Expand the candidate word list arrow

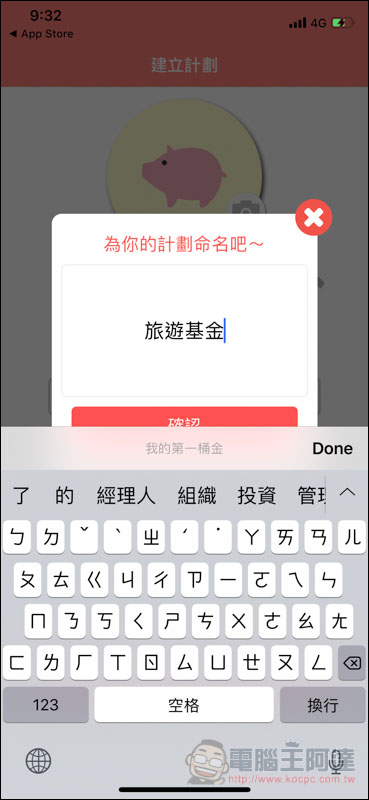pos(347,492)
